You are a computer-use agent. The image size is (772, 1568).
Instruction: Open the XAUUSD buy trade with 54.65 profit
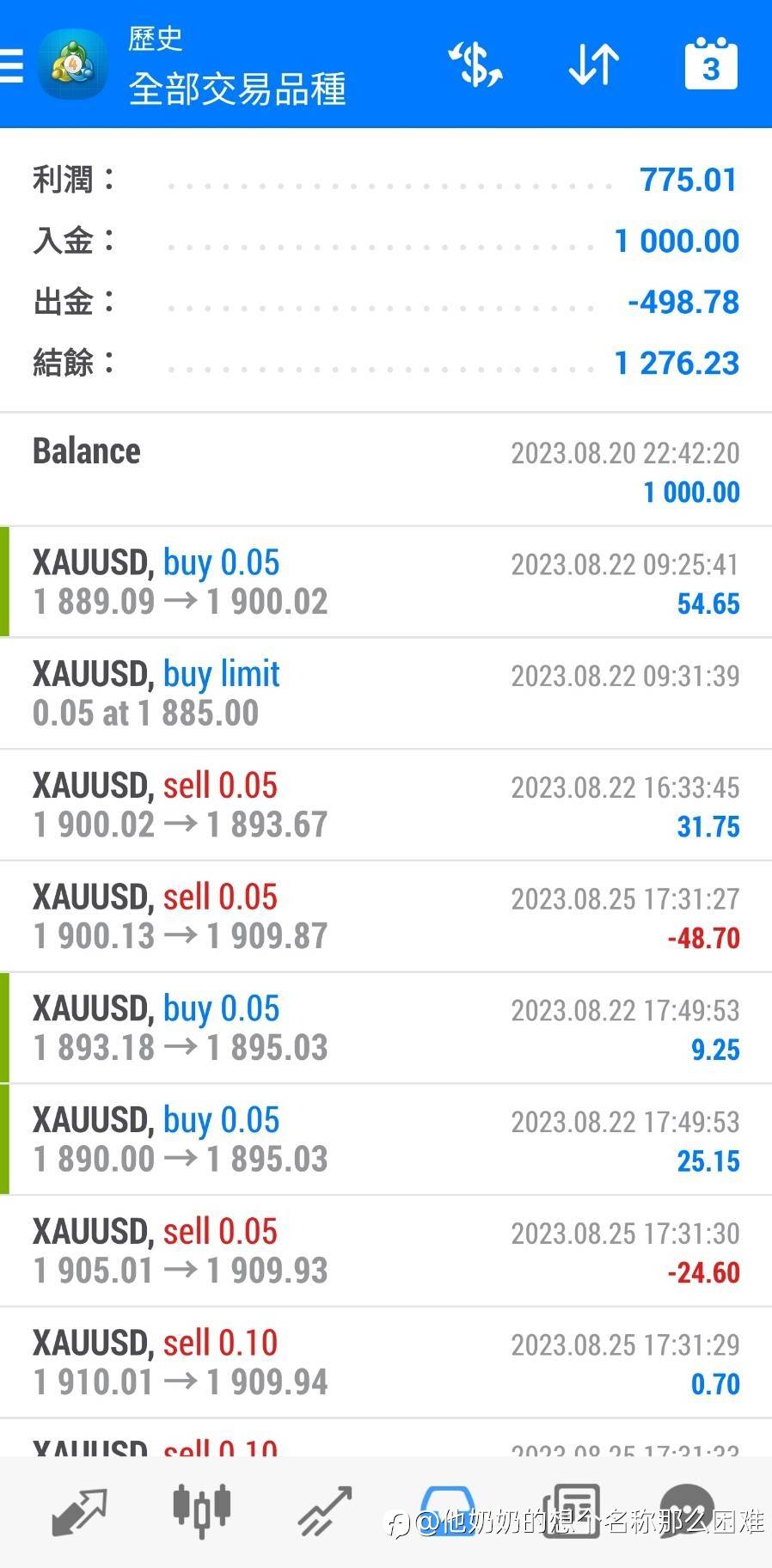(386, 582)
